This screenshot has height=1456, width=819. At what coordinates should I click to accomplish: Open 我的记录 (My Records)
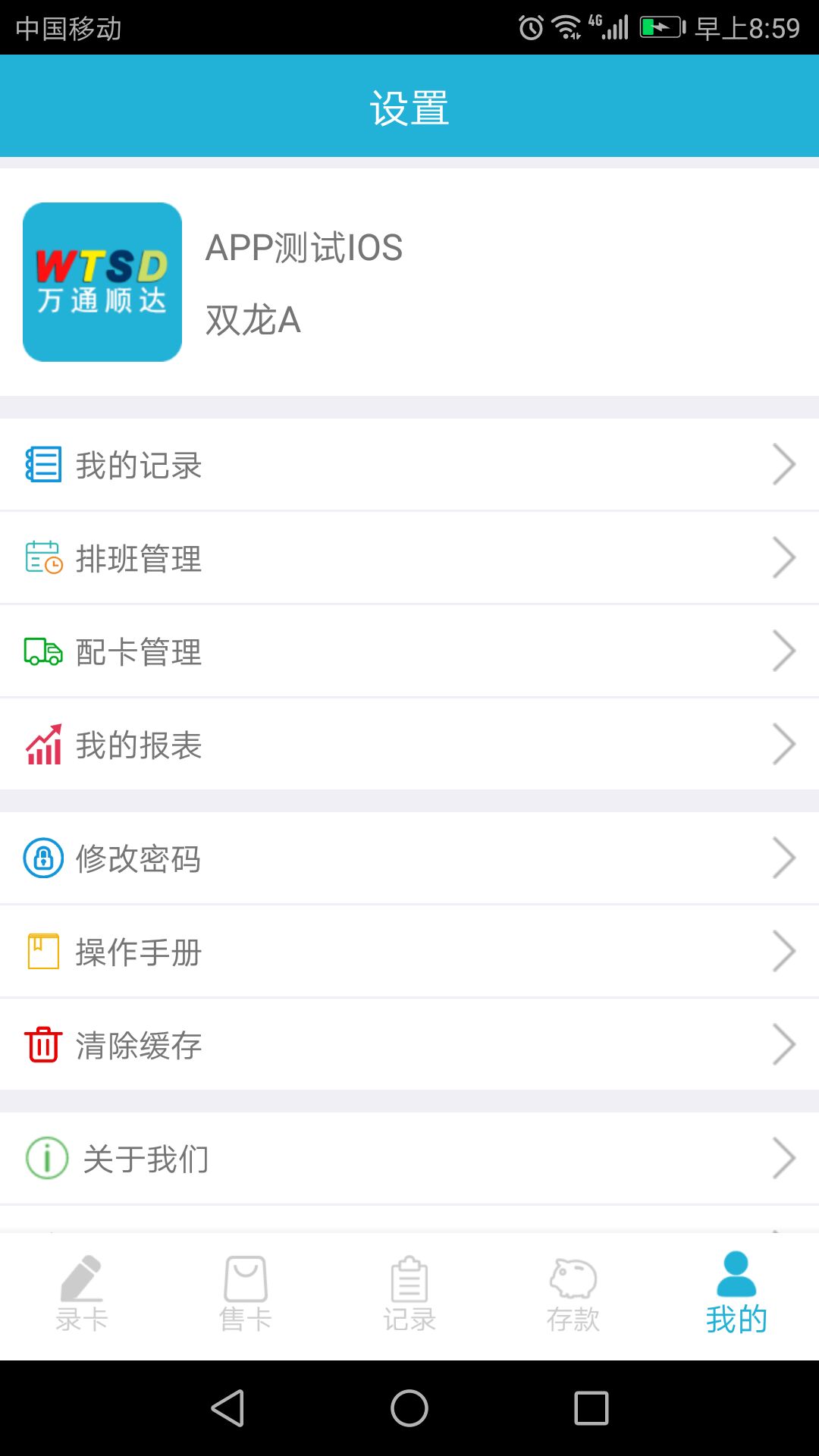coord(409,465)
